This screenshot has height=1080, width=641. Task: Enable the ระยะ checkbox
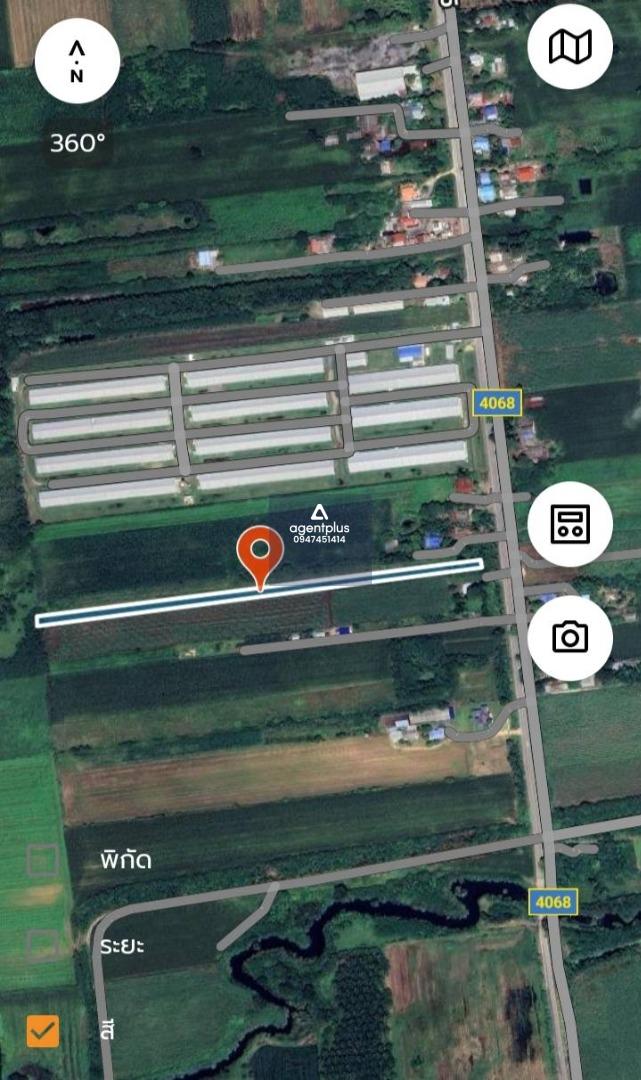click(x=42, y=945)
